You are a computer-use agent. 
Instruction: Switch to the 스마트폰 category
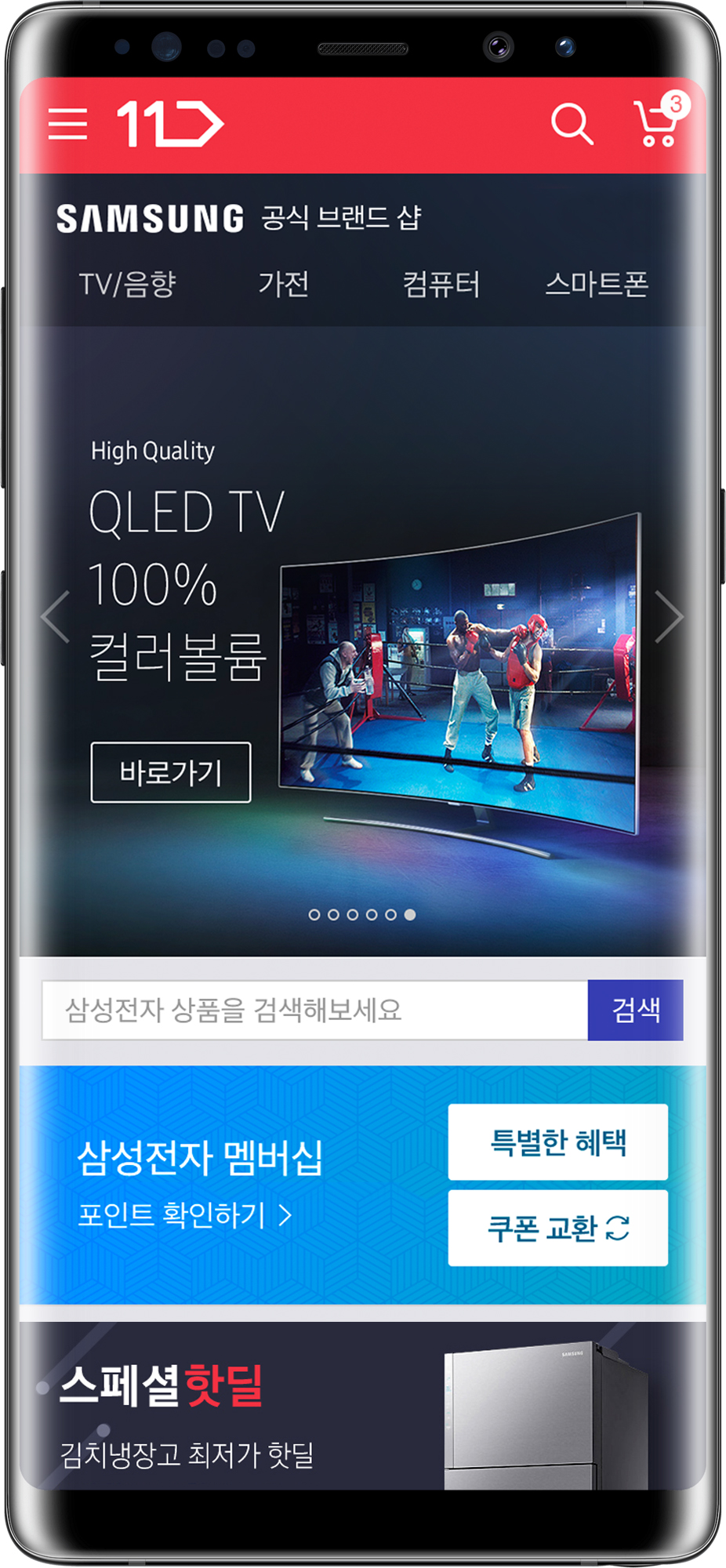(x=597, y=284)
